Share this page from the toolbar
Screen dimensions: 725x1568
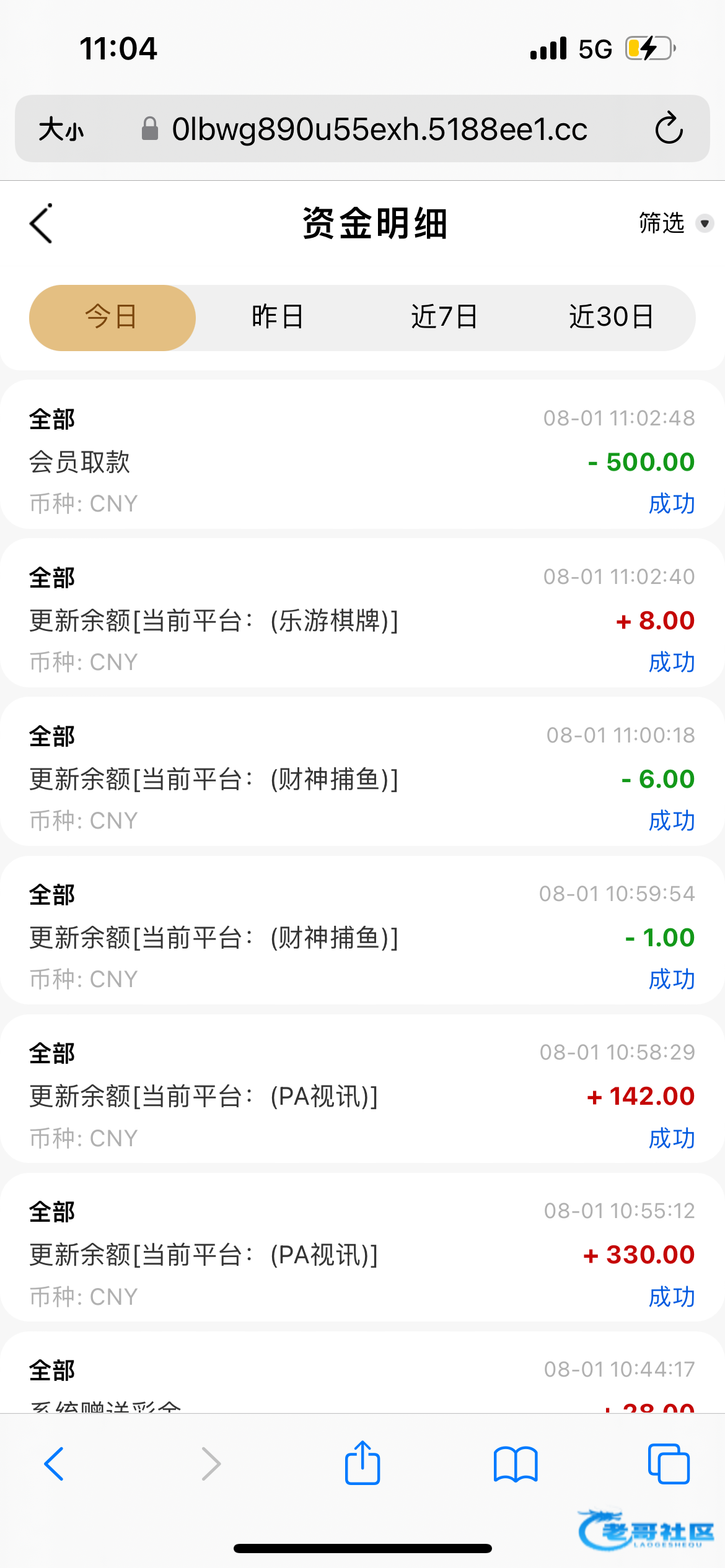[x=362, y=1463]
